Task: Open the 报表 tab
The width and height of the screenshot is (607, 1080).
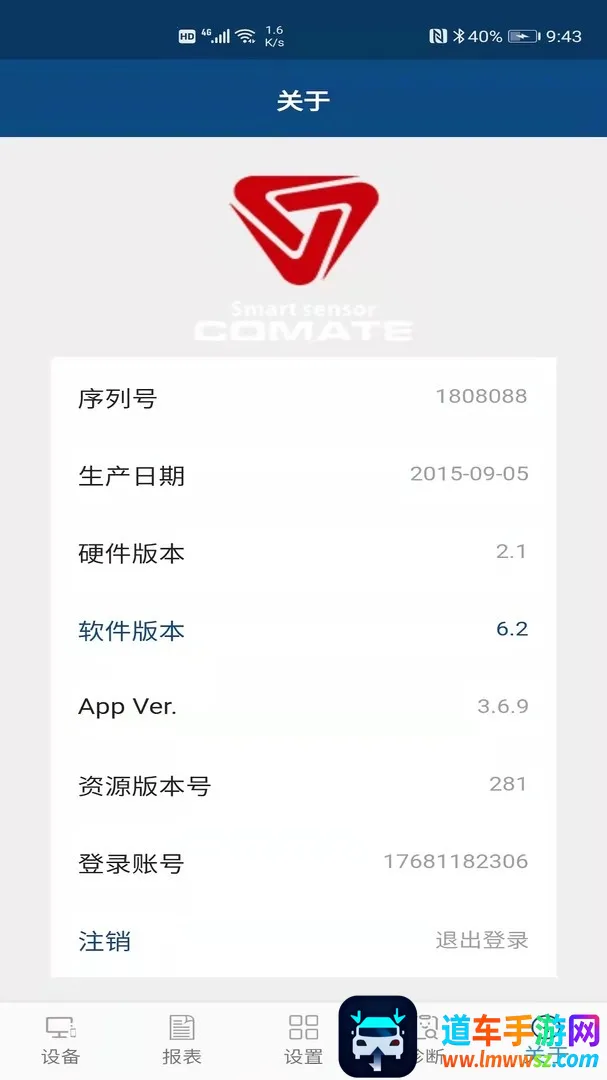Action: coord(182,1040)
